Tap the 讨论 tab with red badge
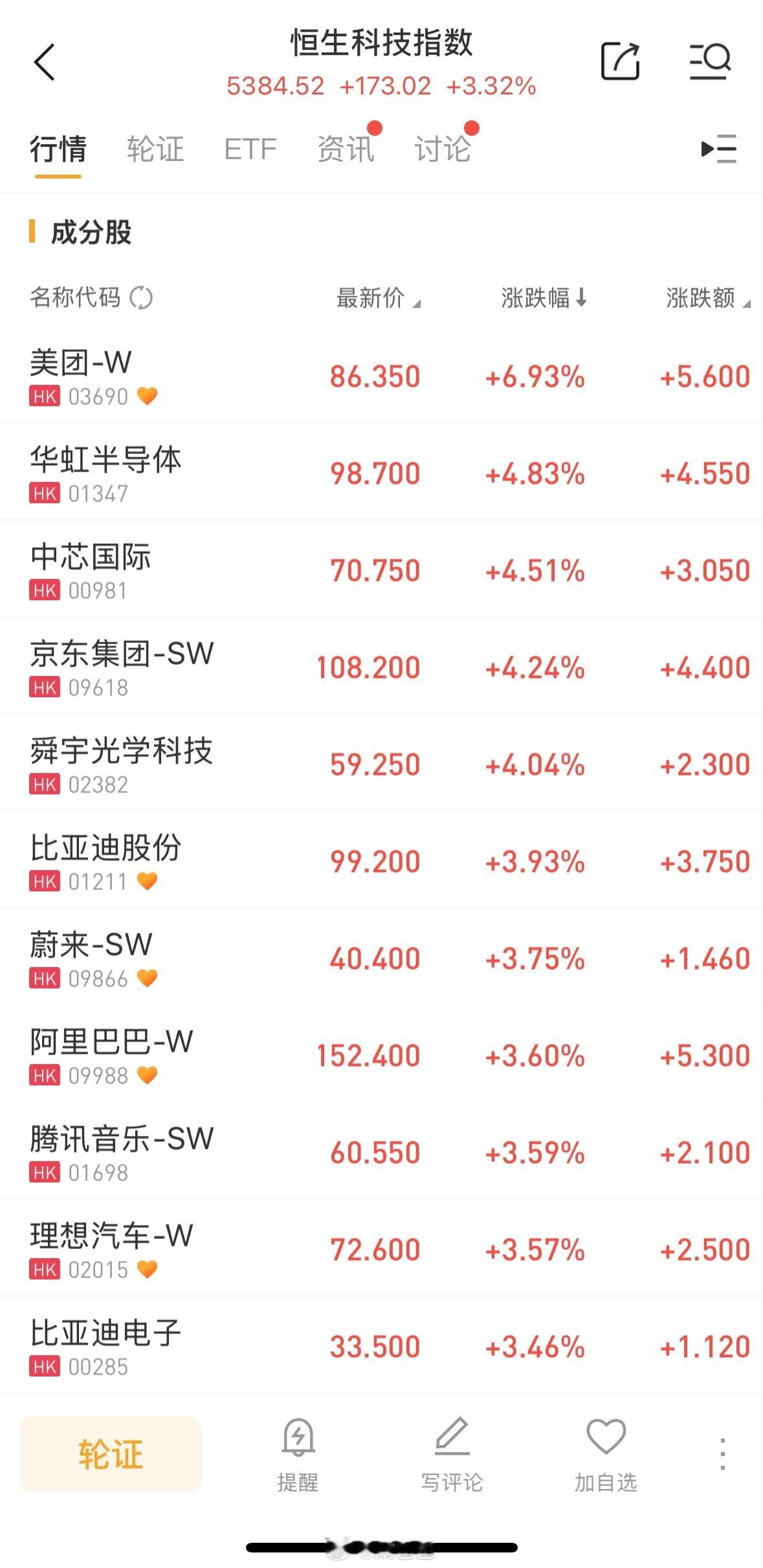This screenshot has width=763, height=1568. [x=443, y=148]
